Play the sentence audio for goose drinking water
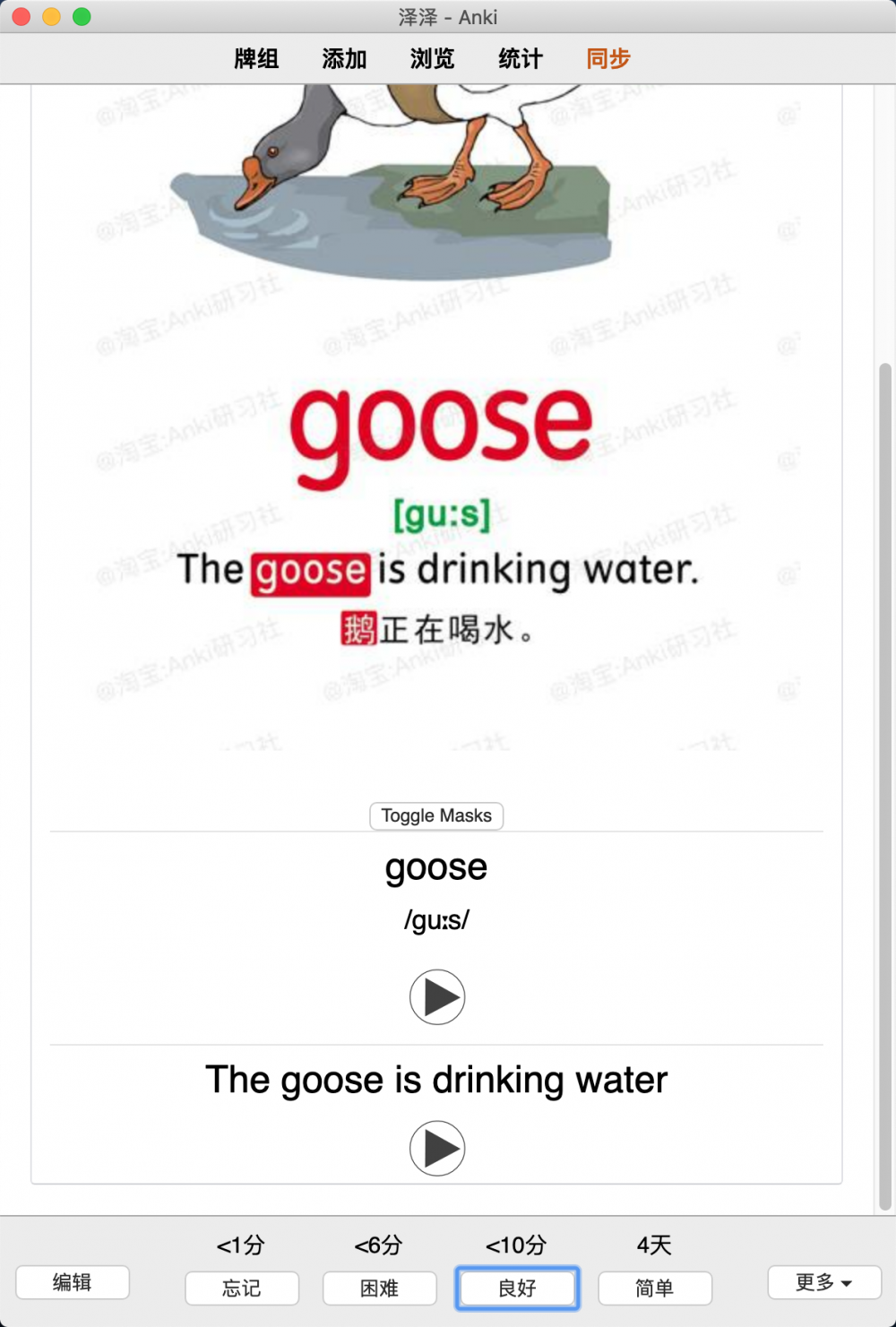The height and width of the screenshot is (1327, 896). (437, 1149)
